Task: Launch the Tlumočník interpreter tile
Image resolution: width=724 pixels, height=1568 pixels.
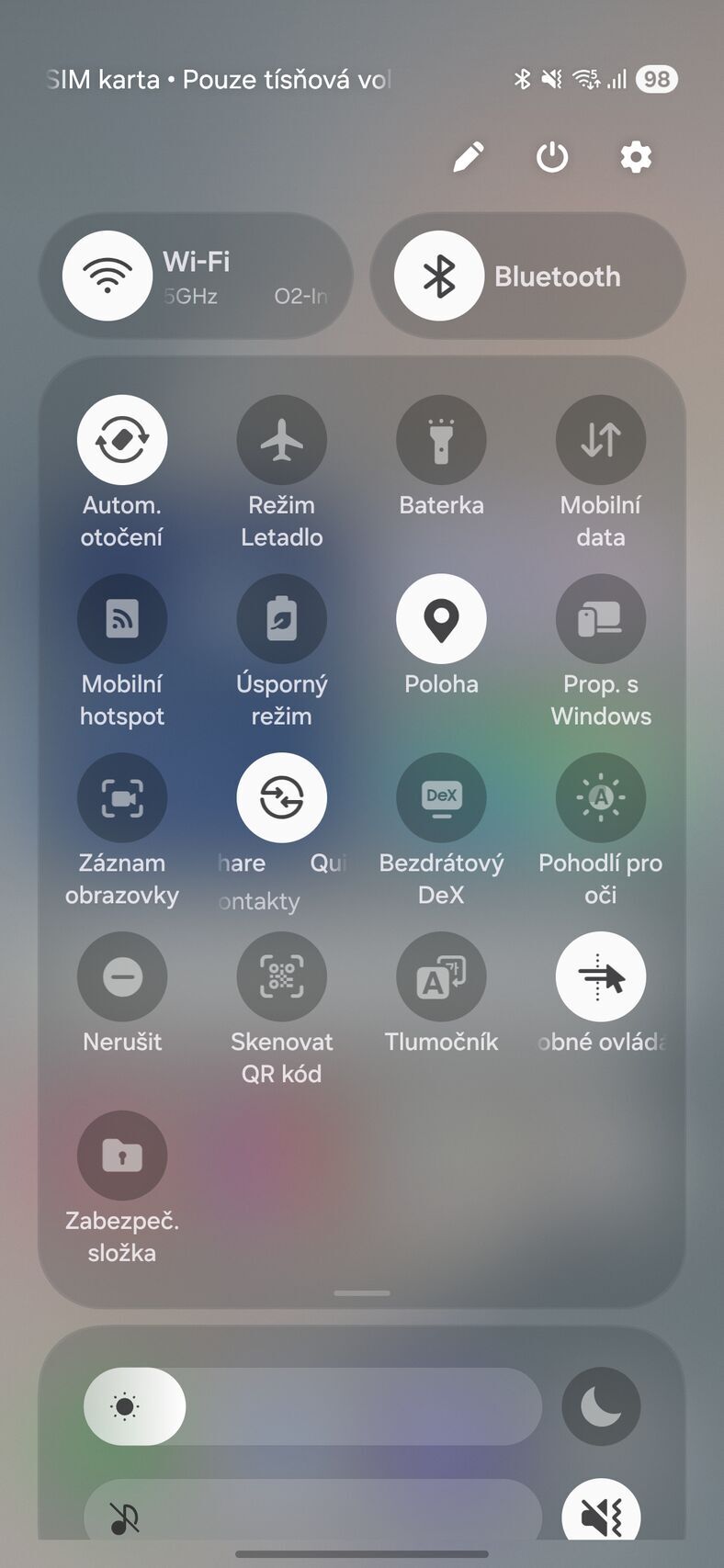Action: [441, 976]
